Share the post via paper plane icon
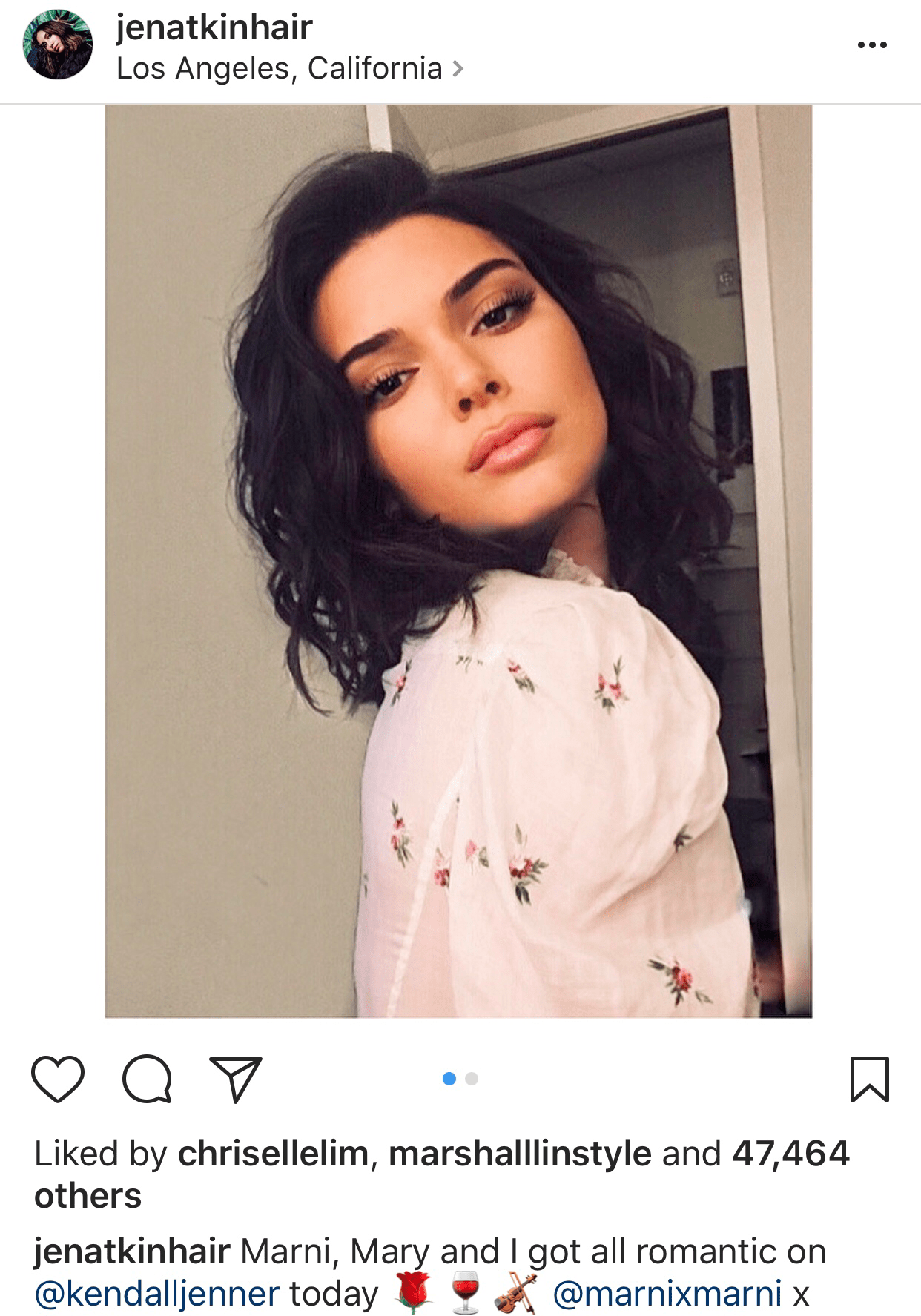The image size is (921, 1316). [236, 1079]
